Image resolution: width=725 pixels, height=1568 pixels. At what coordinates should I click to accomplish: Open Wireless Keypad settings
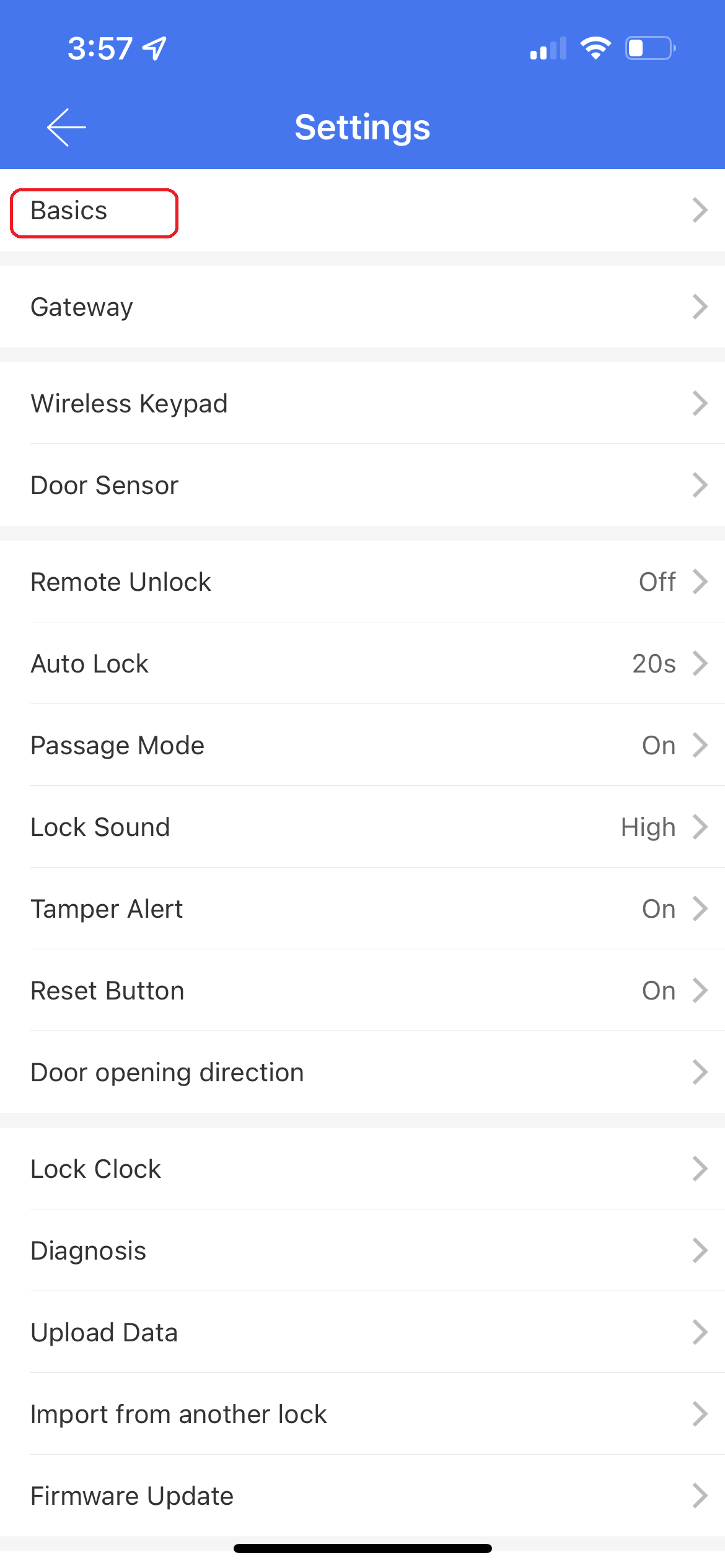(362, 403)
